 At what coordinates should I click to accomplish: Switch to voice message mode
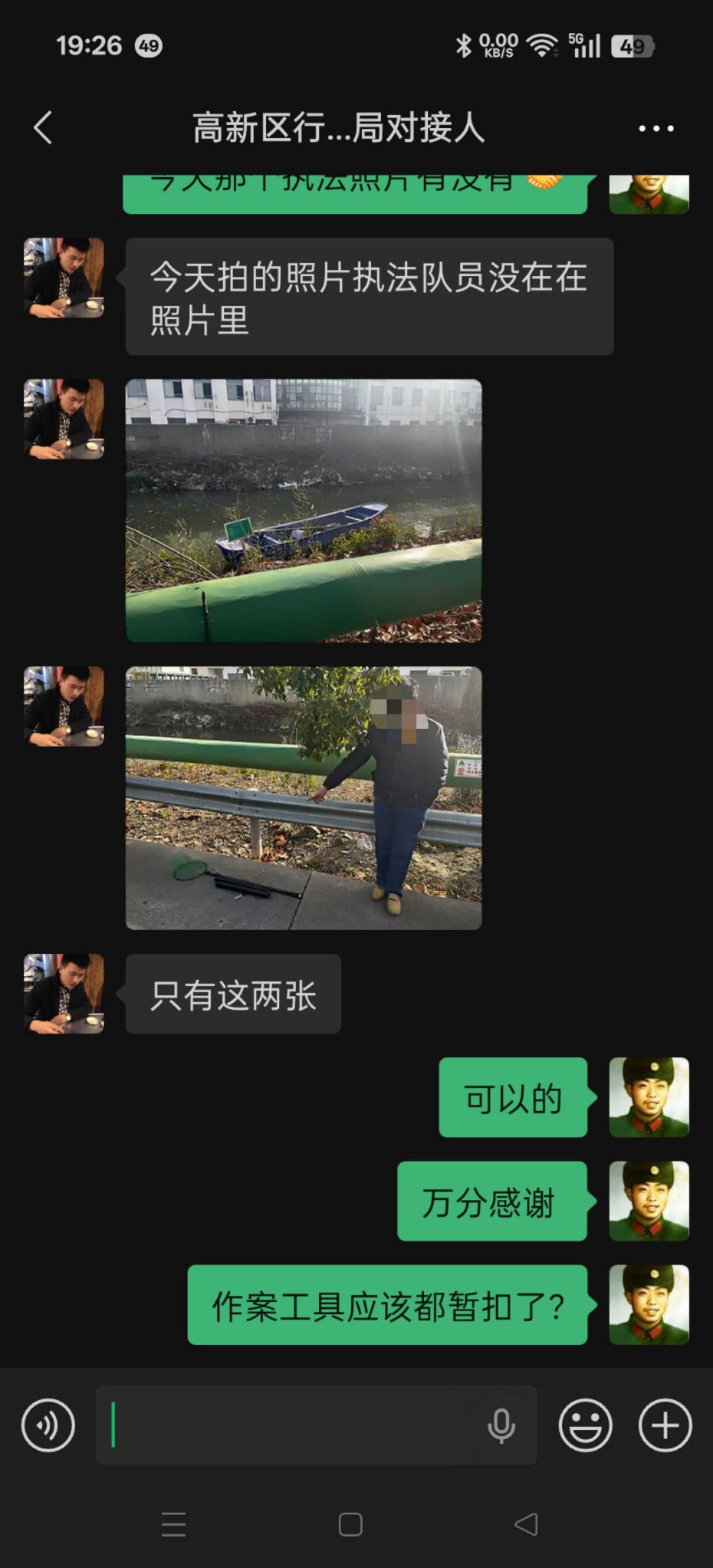[x=48, y=1425]
